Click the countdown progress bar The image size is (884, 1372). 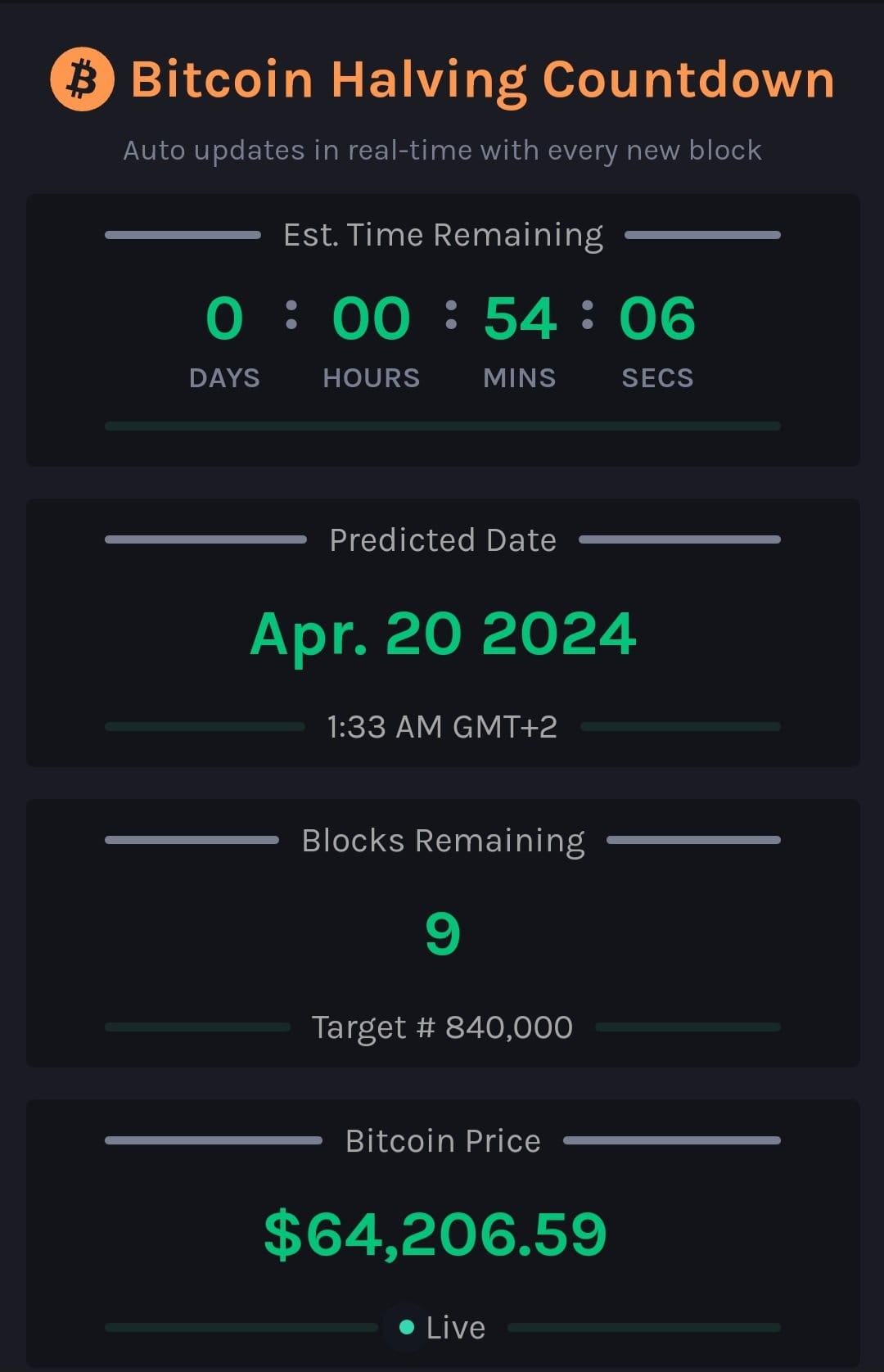[442, 425]
